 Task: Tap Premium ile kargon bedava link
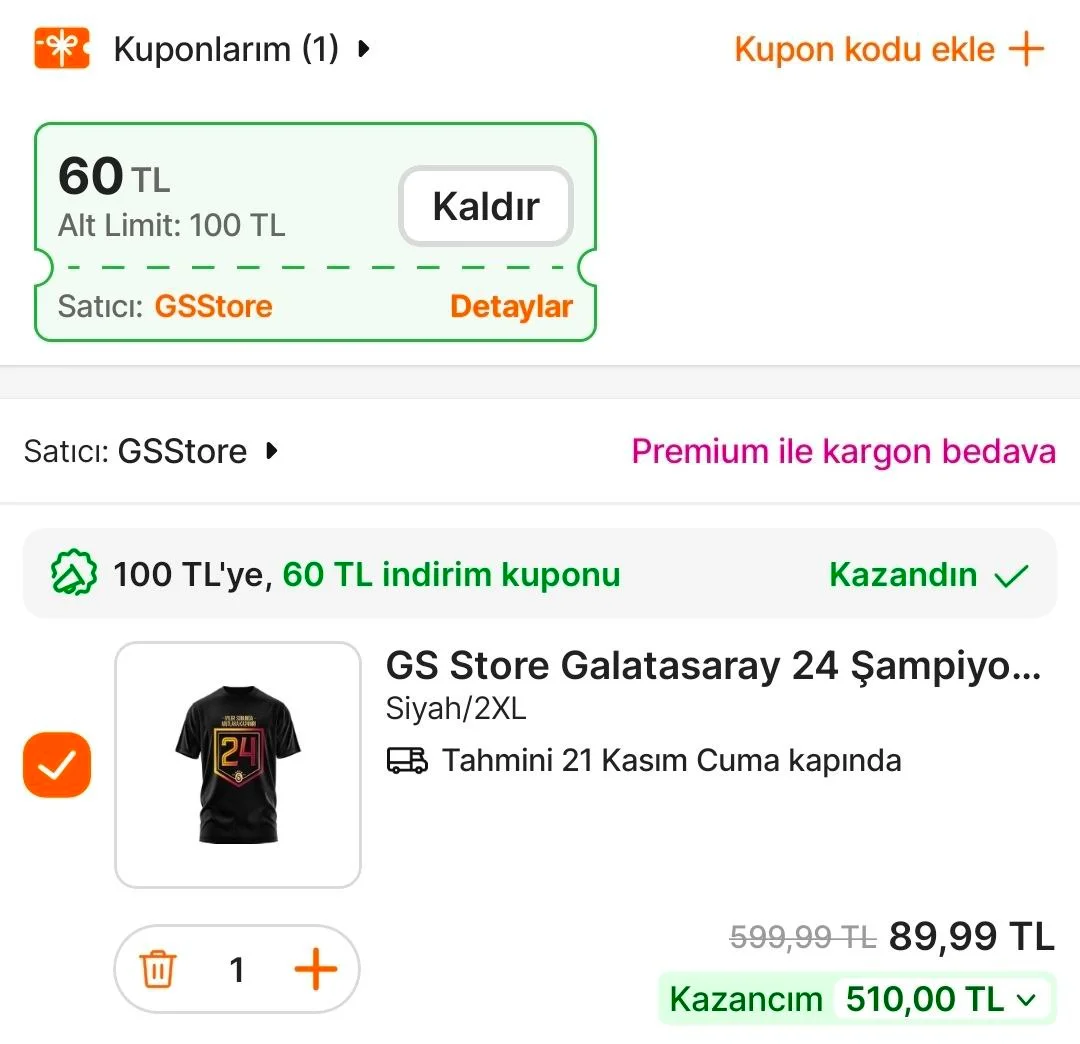point(843,451)
